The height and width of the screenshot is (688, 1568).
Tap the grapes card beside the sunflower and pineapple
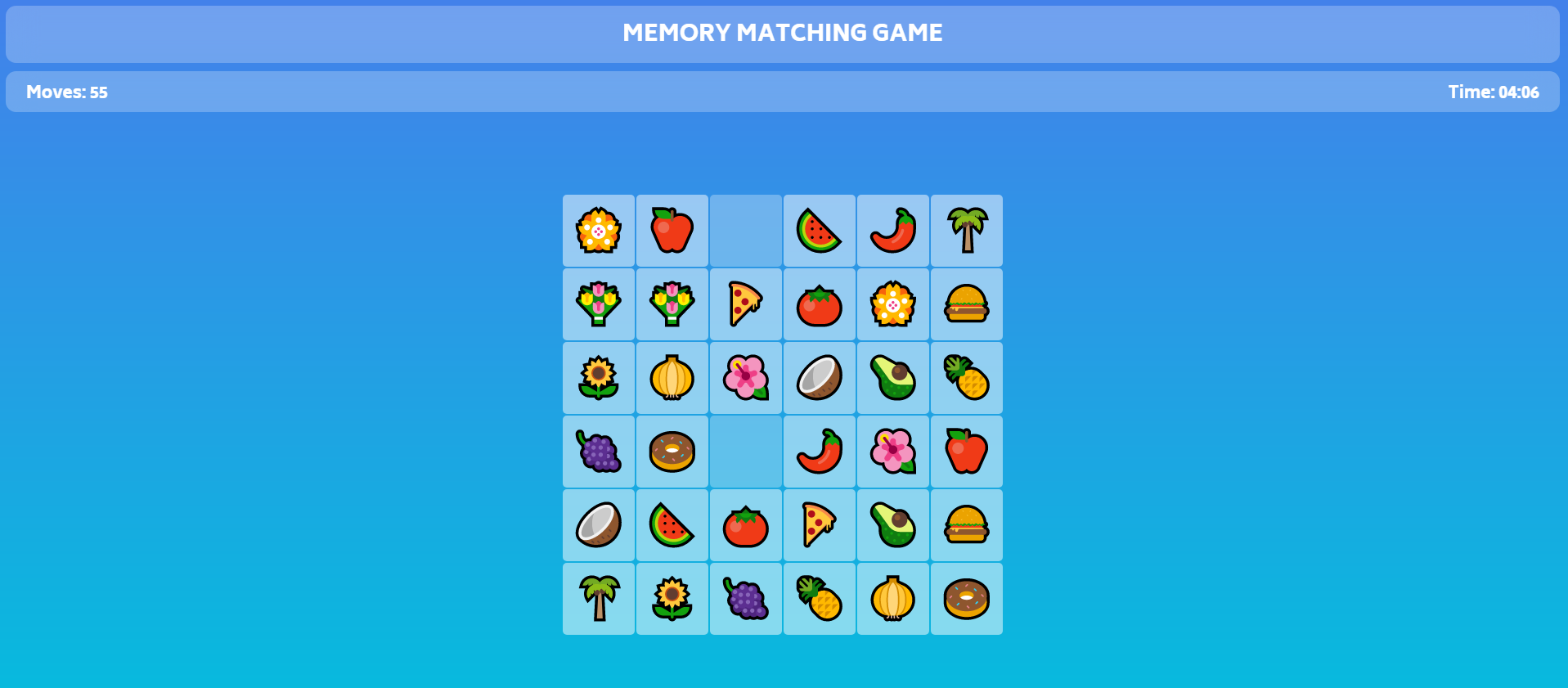(746, 599)
